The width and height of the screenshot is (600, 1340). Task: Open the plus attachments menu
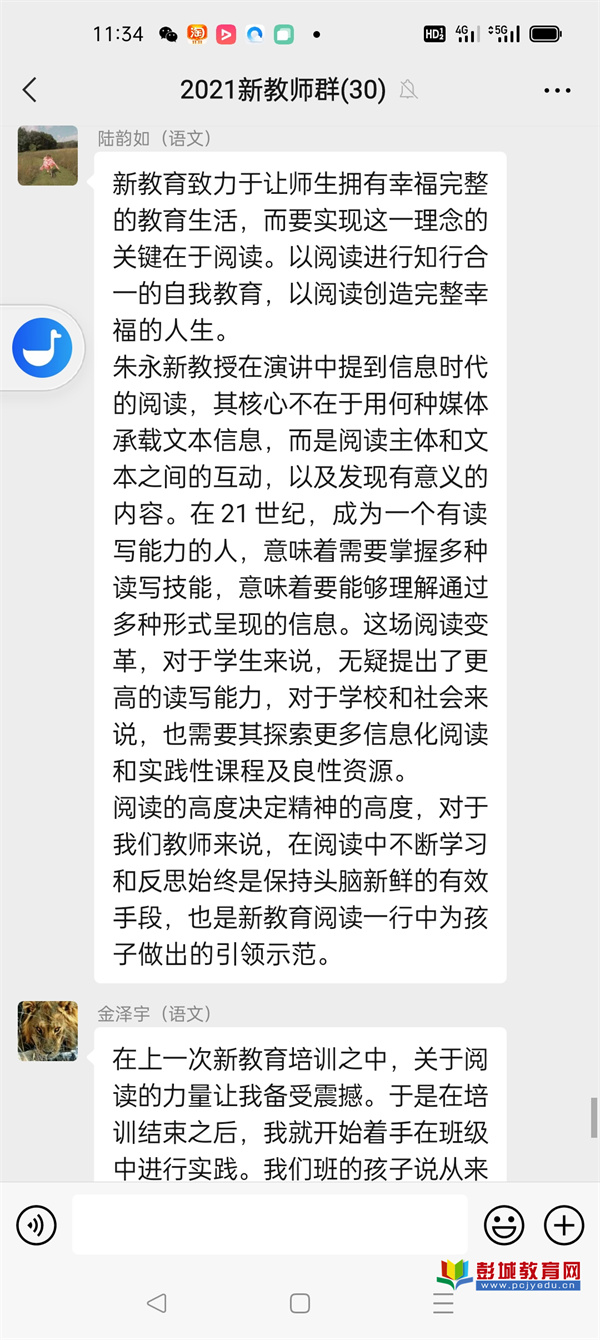coord(563,1224)
